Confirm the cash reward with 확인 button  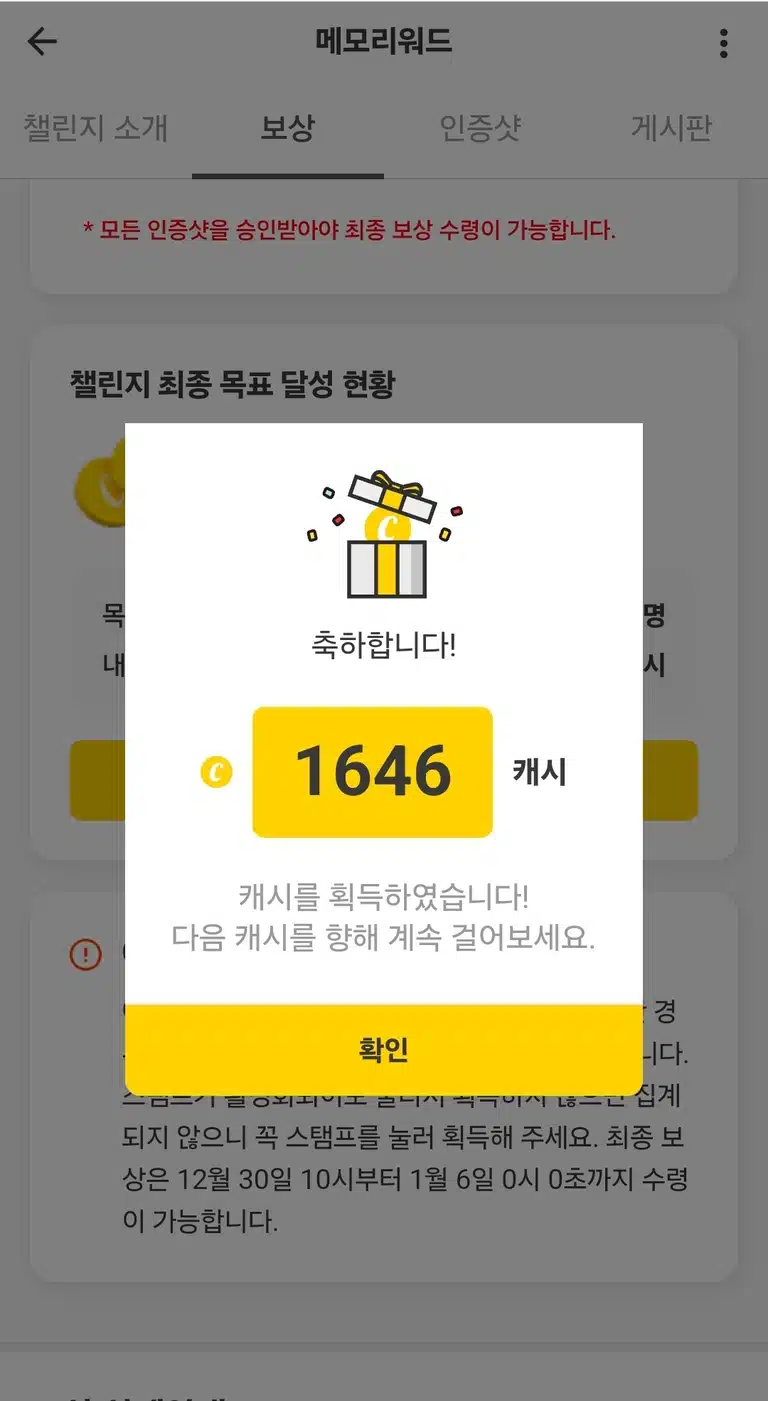tap(383, 1049)
